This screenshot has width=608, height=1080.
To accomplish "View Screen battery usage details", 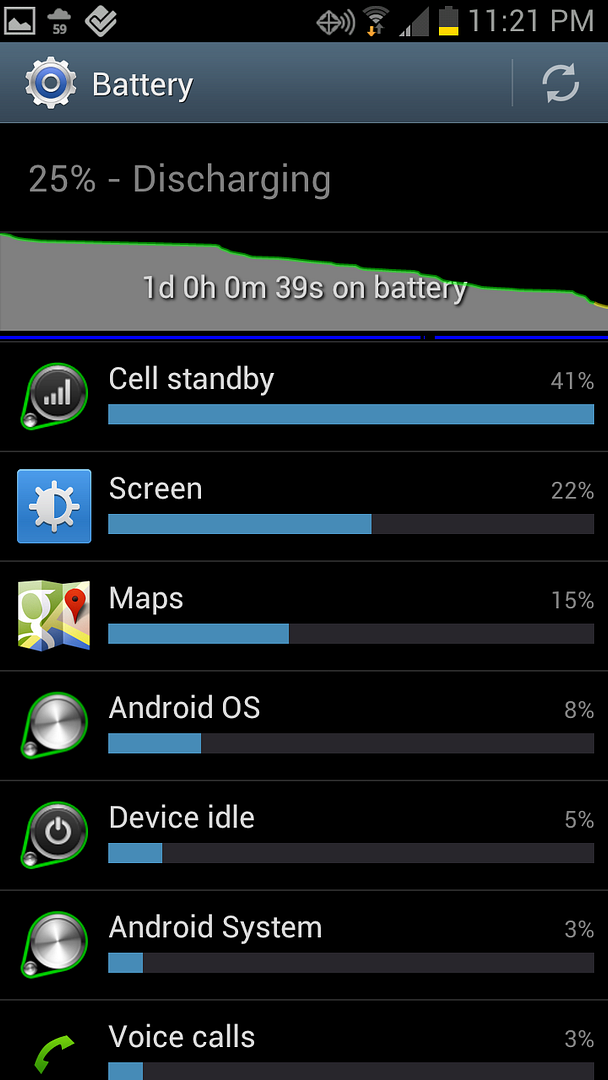I will coord(304,506).
